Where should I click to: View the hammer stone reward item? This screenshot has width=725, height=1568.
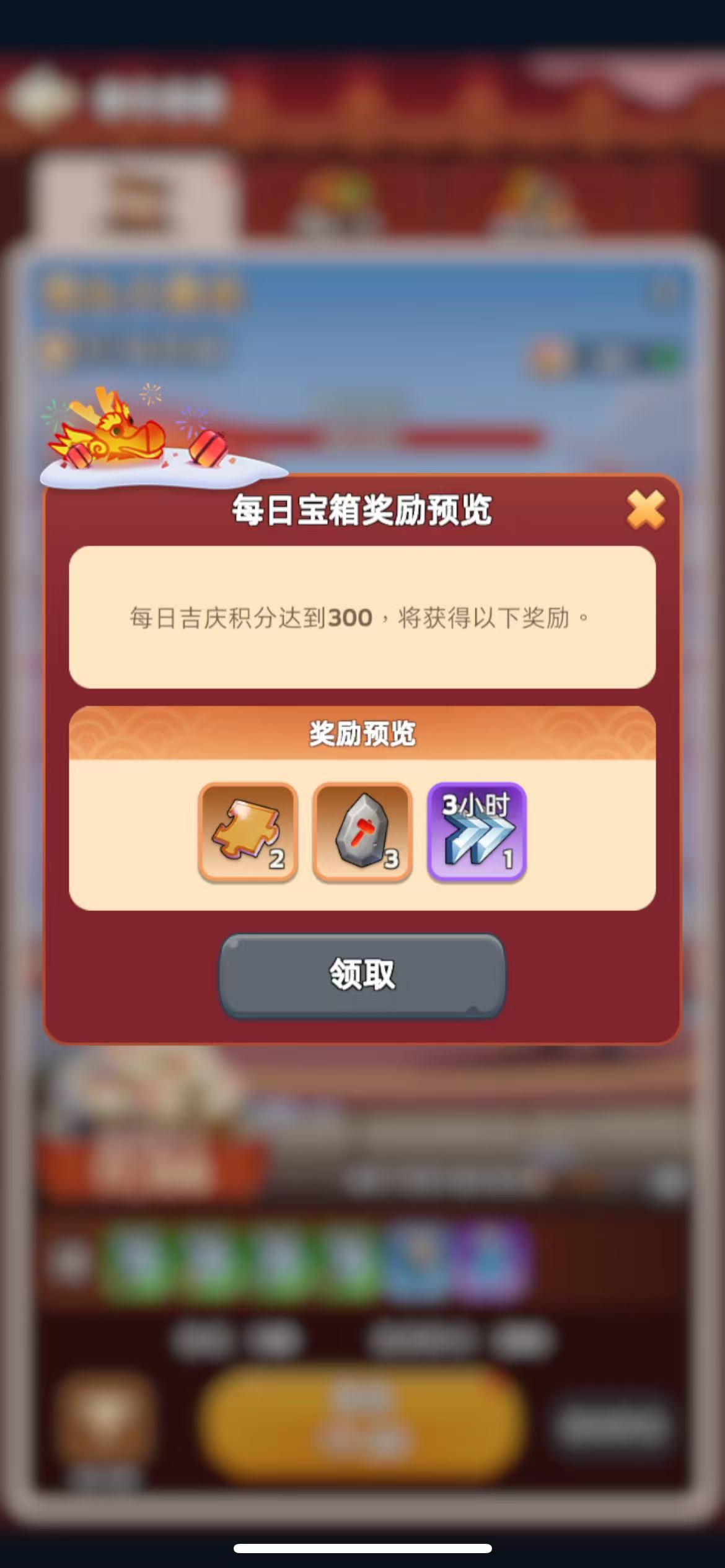click(x=362, y=831)
